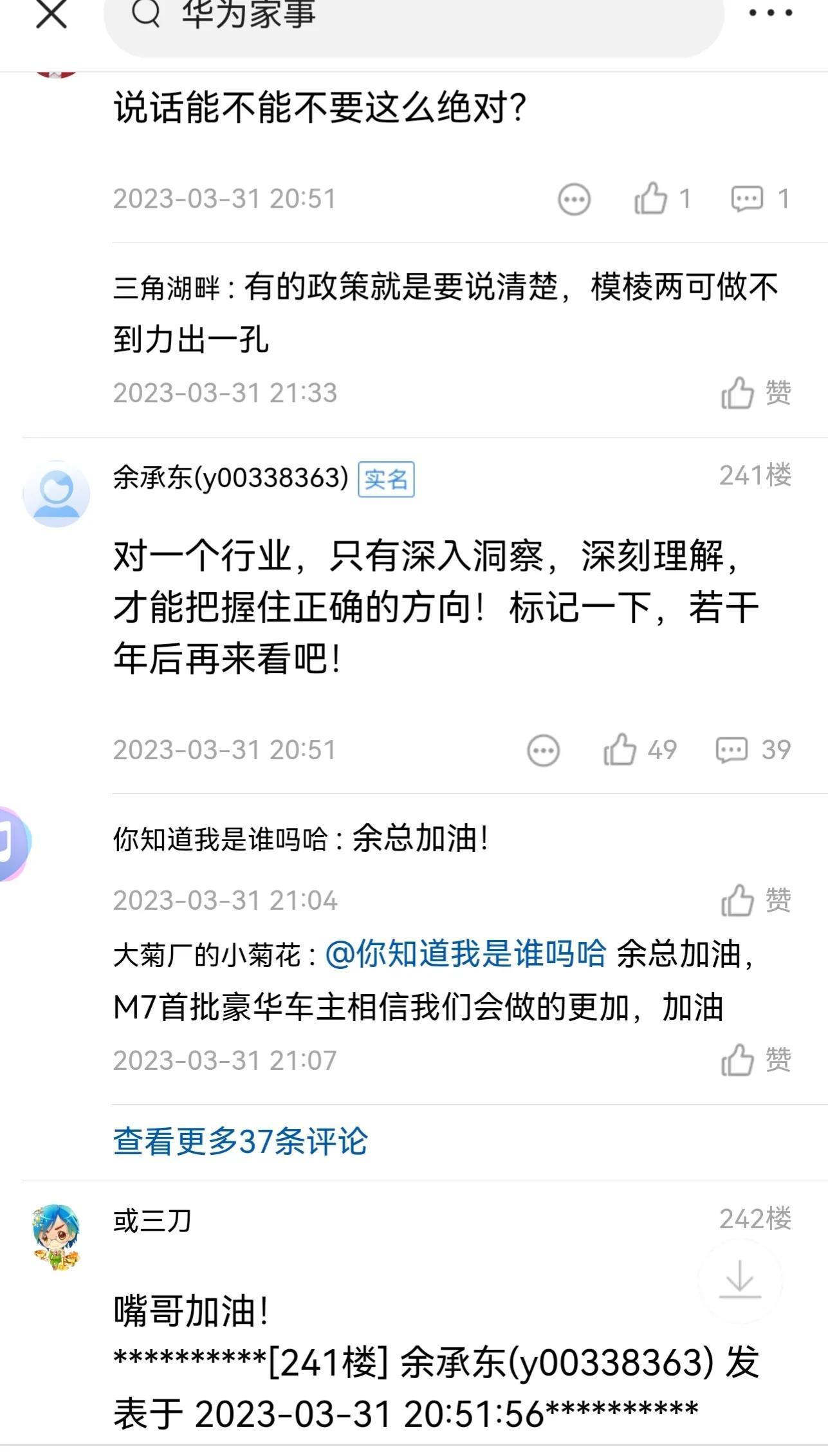Tap the search field containing 华为家事
The image size is (828, 1456).
[x=412, y=16]
